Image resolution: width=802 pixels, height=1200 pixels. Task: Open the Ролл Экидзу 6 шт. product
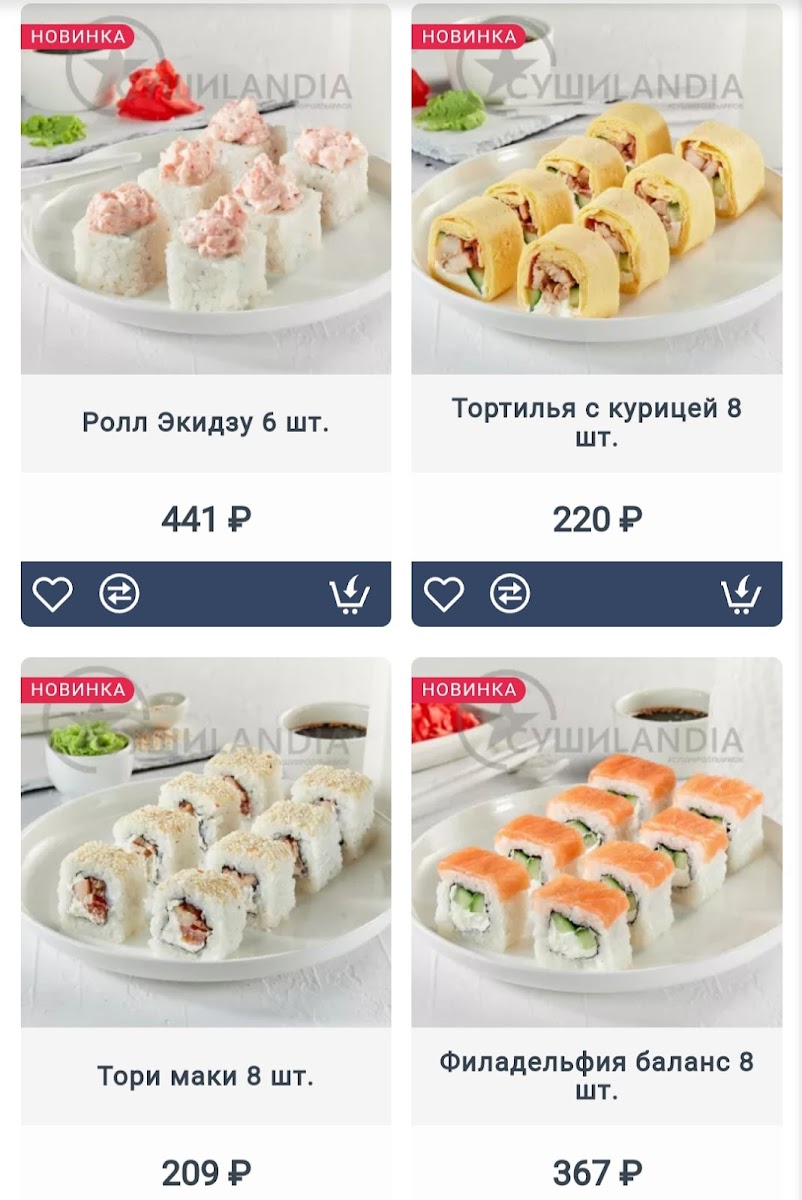pyautogui.click(x=206, y=422)
